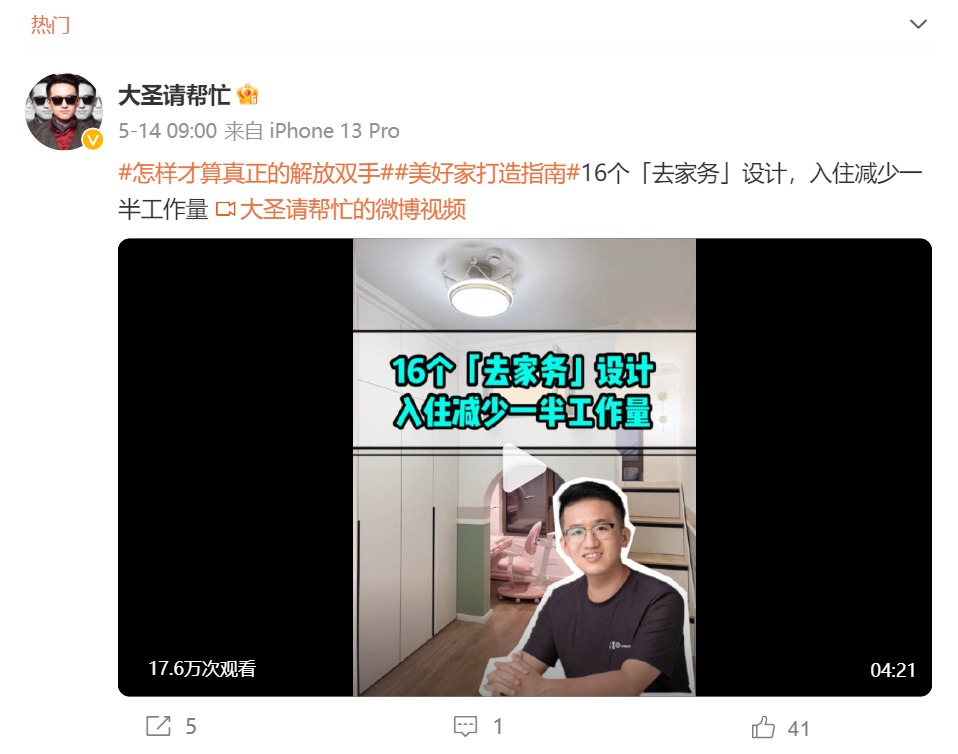Open the post timestamp 5-14 09:00
Image resolution: width=958 pixels, height=754 pixels.
(x=167, y=131)
